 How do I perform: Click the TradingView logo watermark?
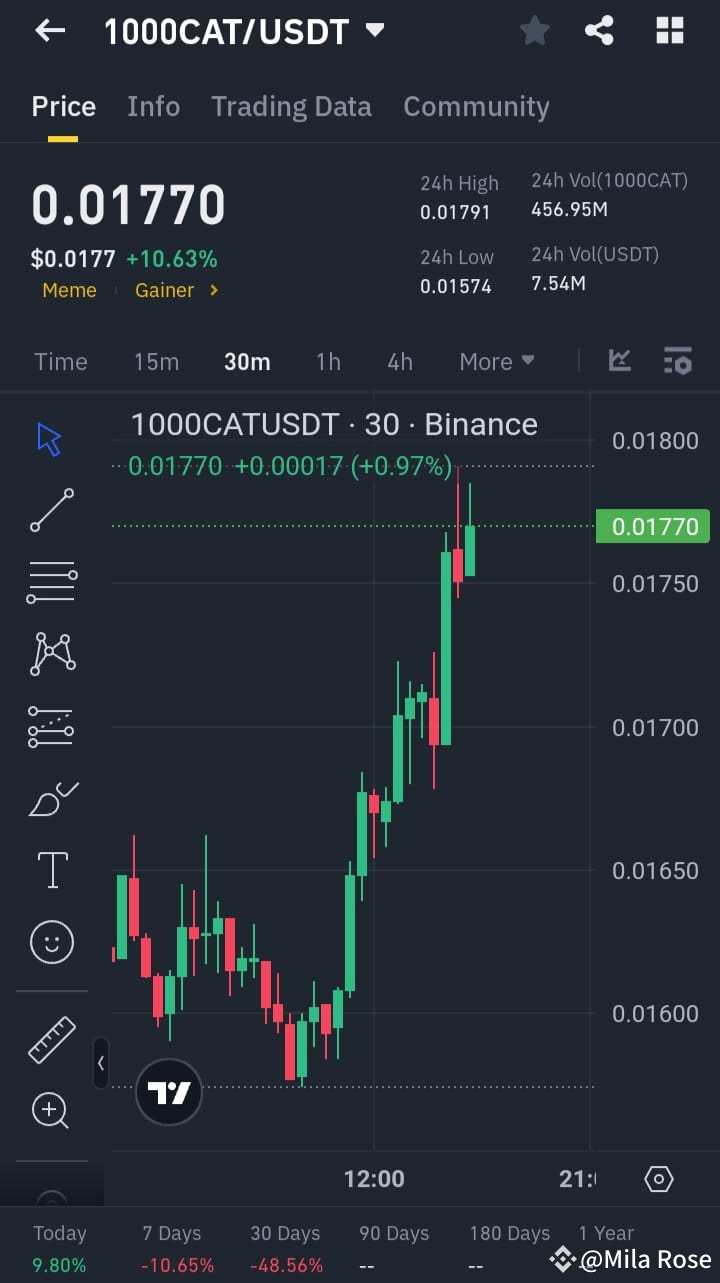(x=168, y=1092)
